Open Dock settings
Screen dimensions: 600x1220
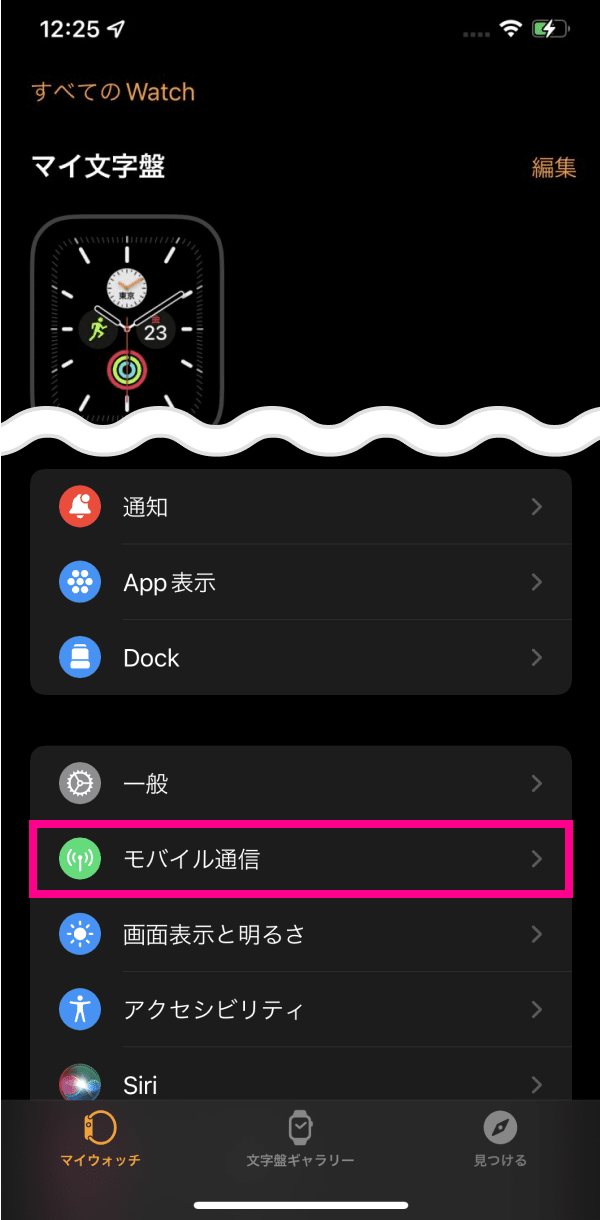(300, 657)
